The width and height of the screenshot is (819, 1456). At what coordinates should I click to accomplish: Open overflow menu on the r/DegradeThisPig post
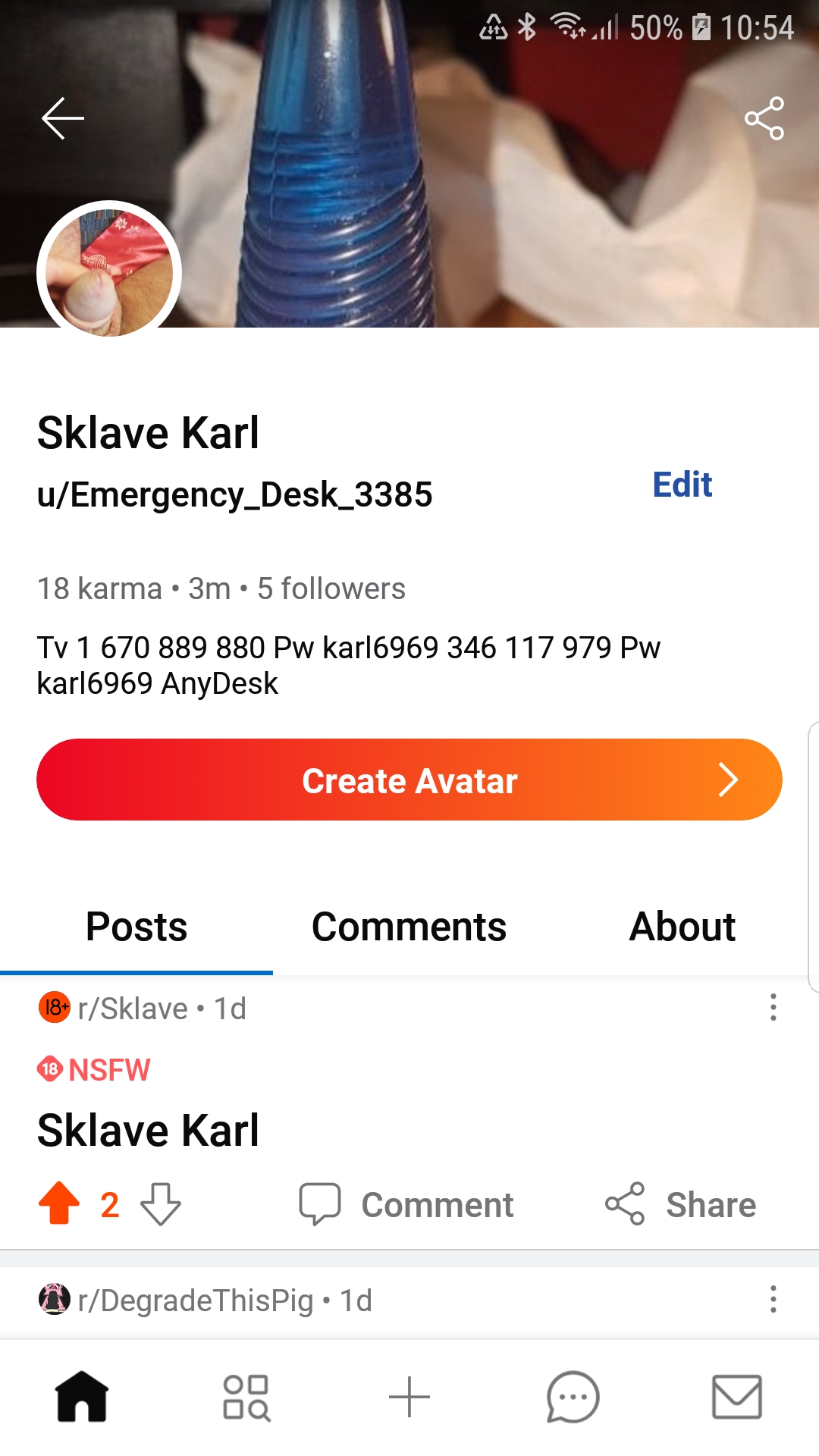click(773, 1299)
